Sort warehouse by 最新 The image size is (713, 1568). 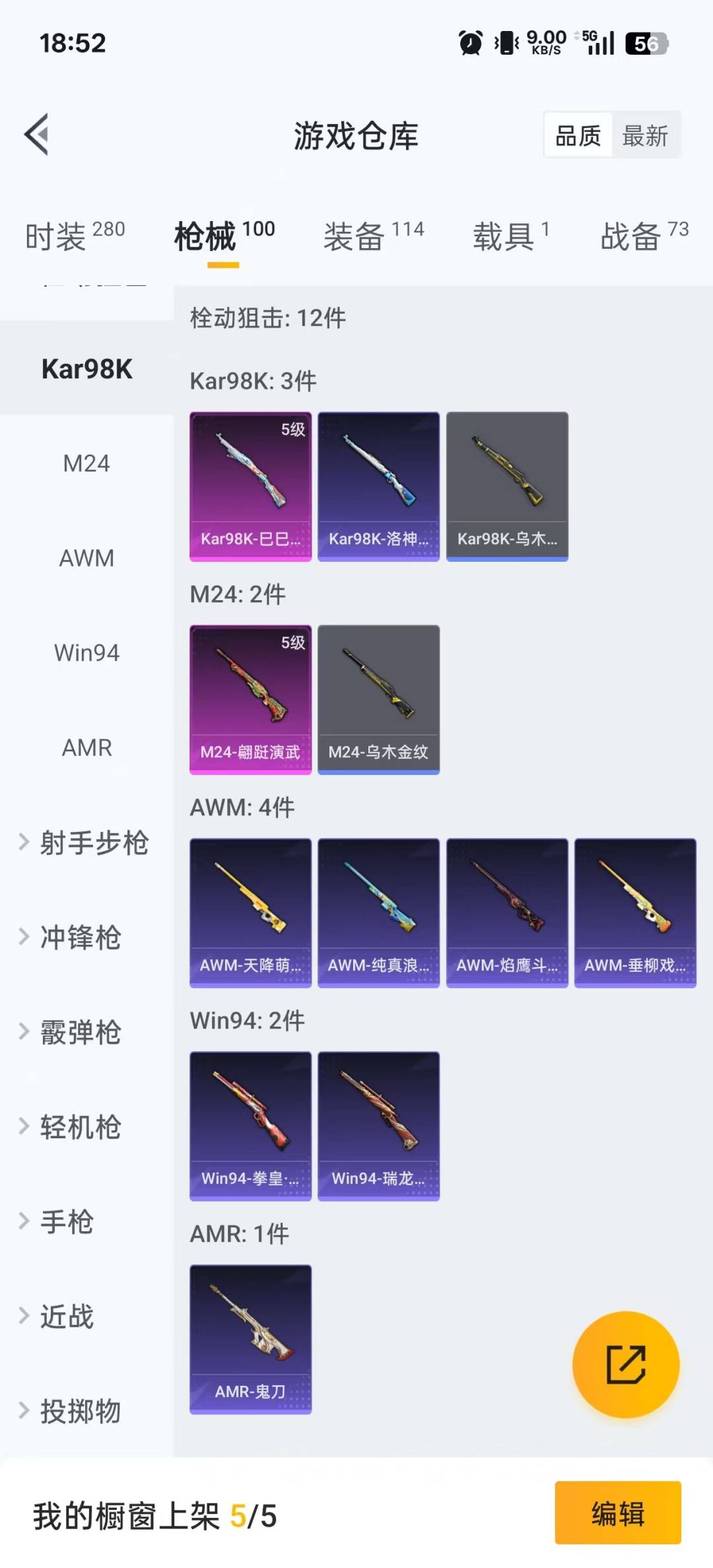645,136
